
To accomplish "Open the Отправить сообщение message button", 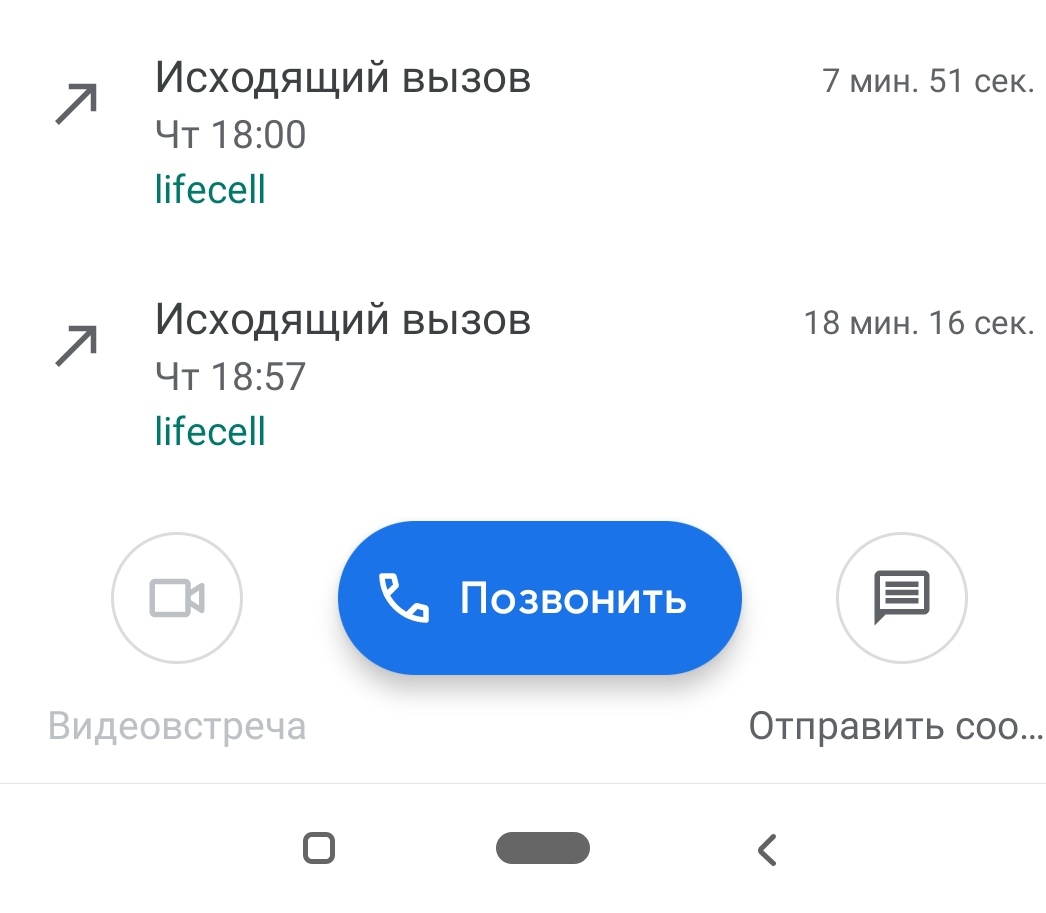I will point(901,598).
